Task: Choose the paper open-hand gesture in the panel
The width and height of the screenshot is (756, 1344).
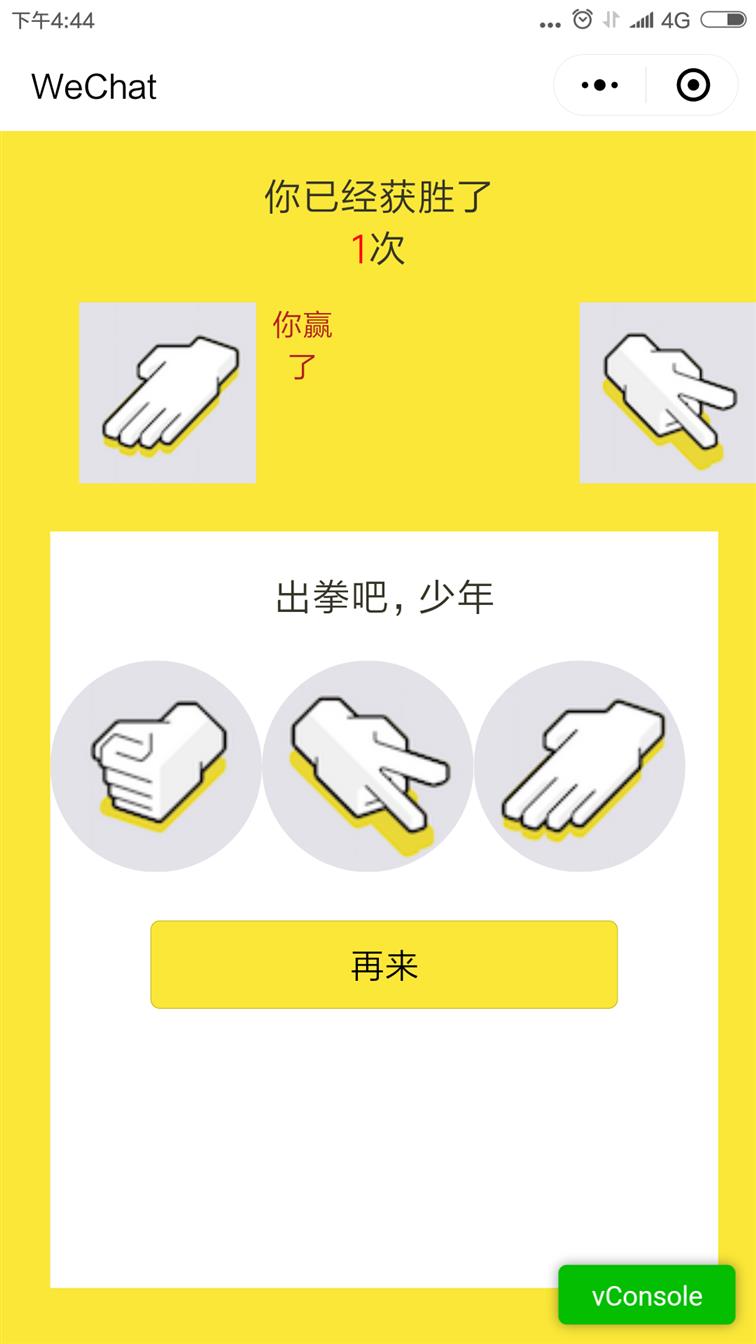Action: pyautogui.click(x=580, y=765)
